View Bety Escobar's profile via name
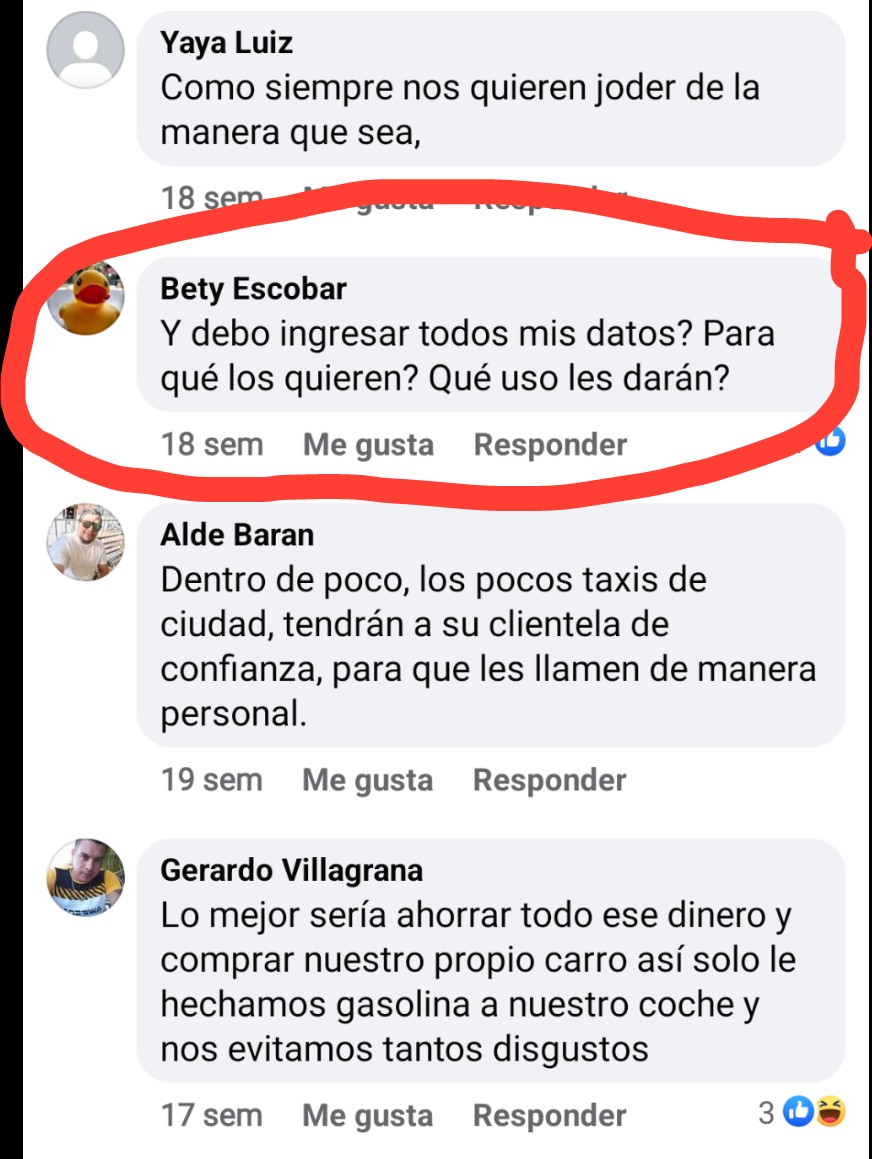Screen dimensions: 872x1159 [253, 289]
